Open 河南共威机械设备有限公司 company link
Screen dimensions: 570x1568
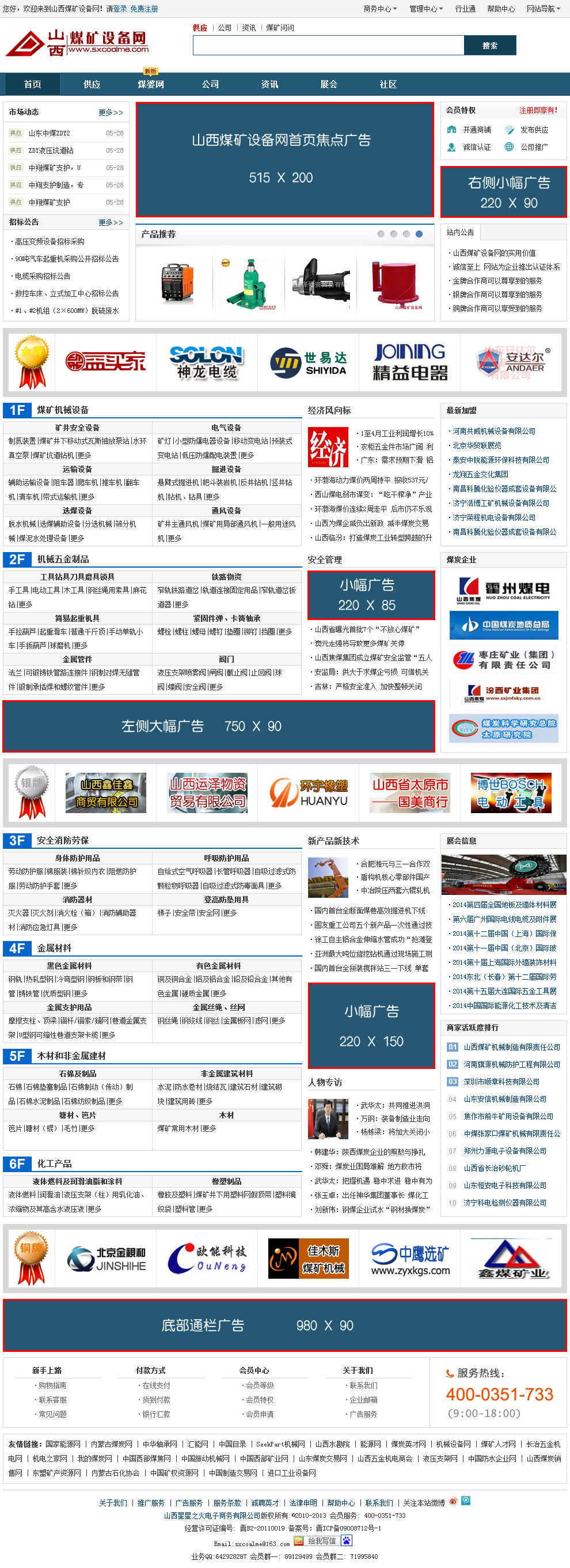493,431
